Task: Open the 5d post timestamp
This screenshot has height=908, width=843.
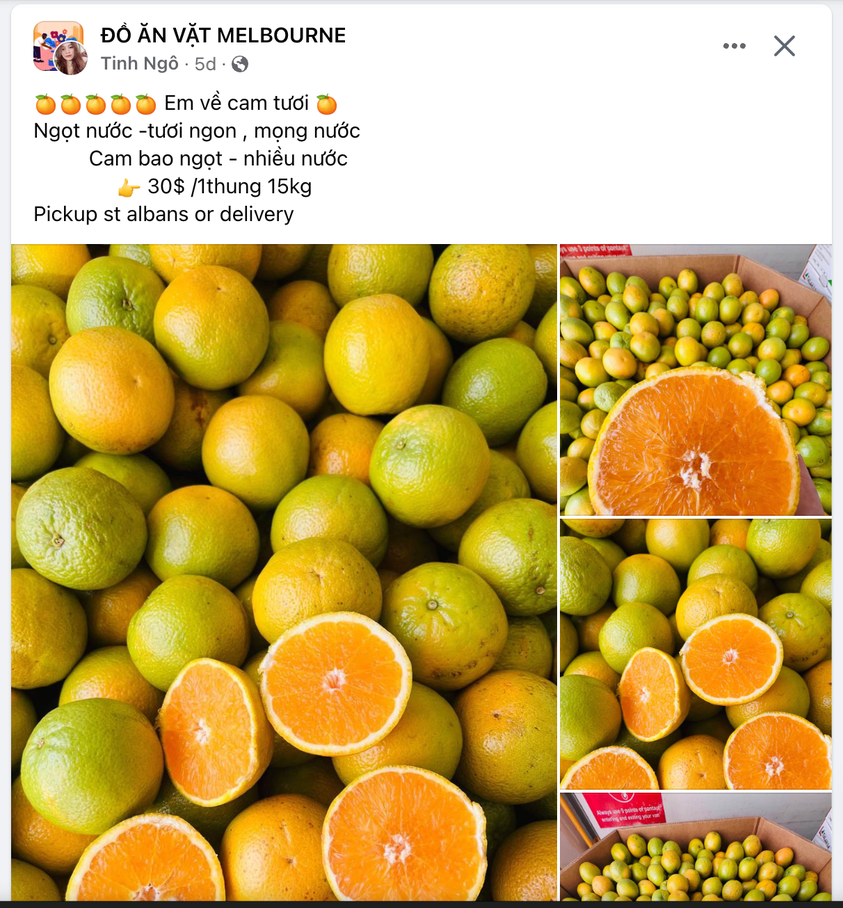Action: tap(205, 64)
